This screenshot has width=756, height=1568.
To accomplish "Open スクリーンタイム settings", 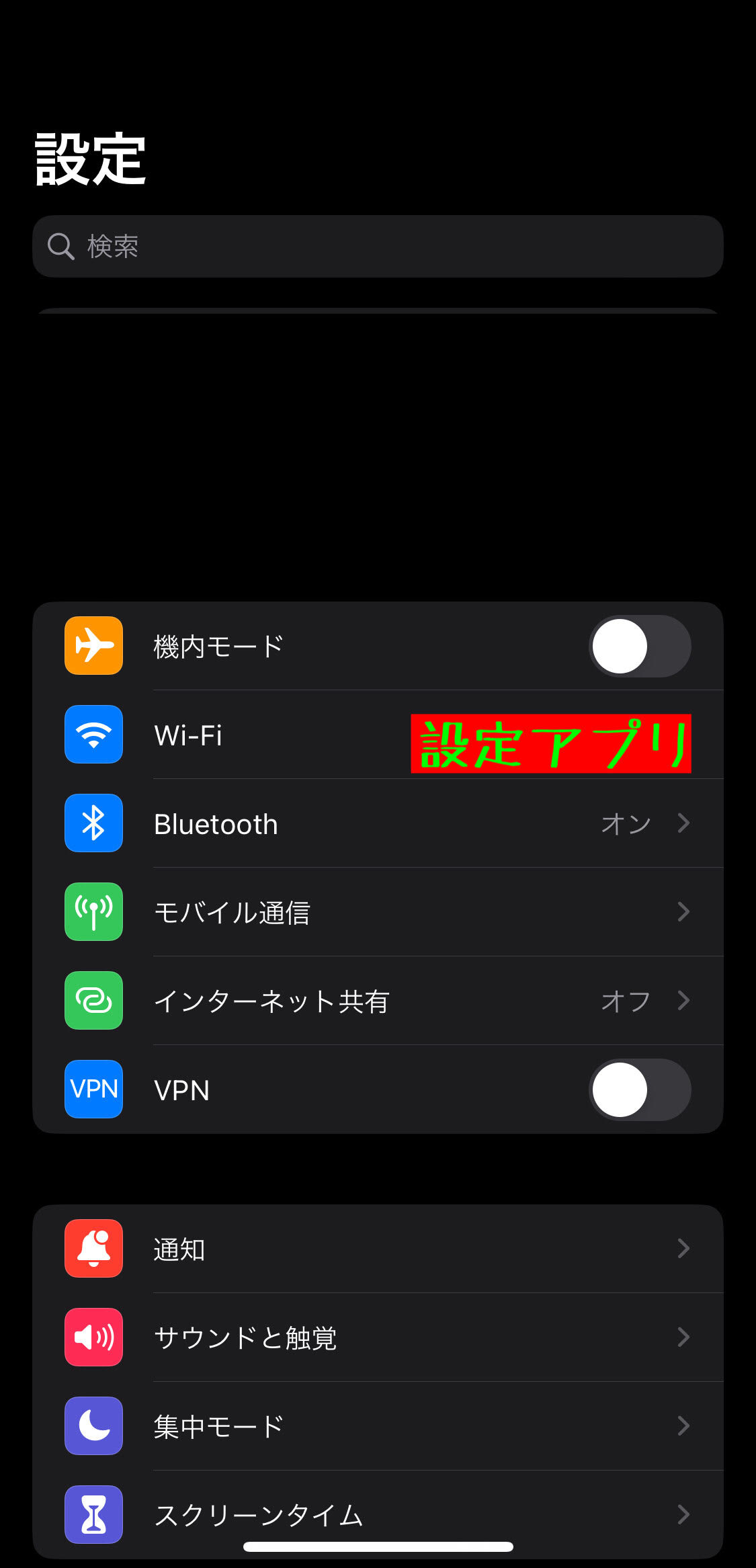I will pos(378,1512).
